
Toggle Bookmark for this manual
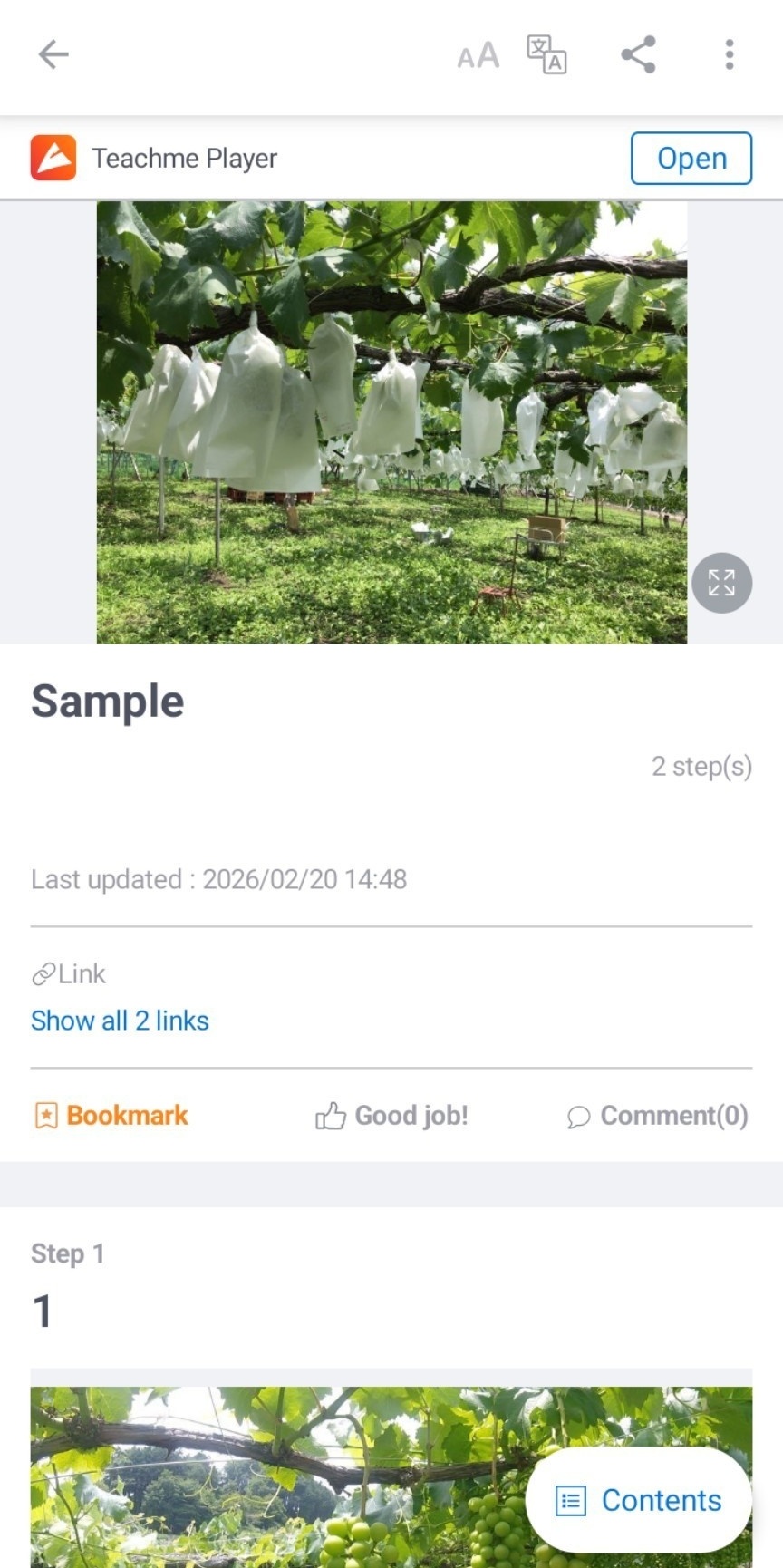click(x=110, y=1115)
